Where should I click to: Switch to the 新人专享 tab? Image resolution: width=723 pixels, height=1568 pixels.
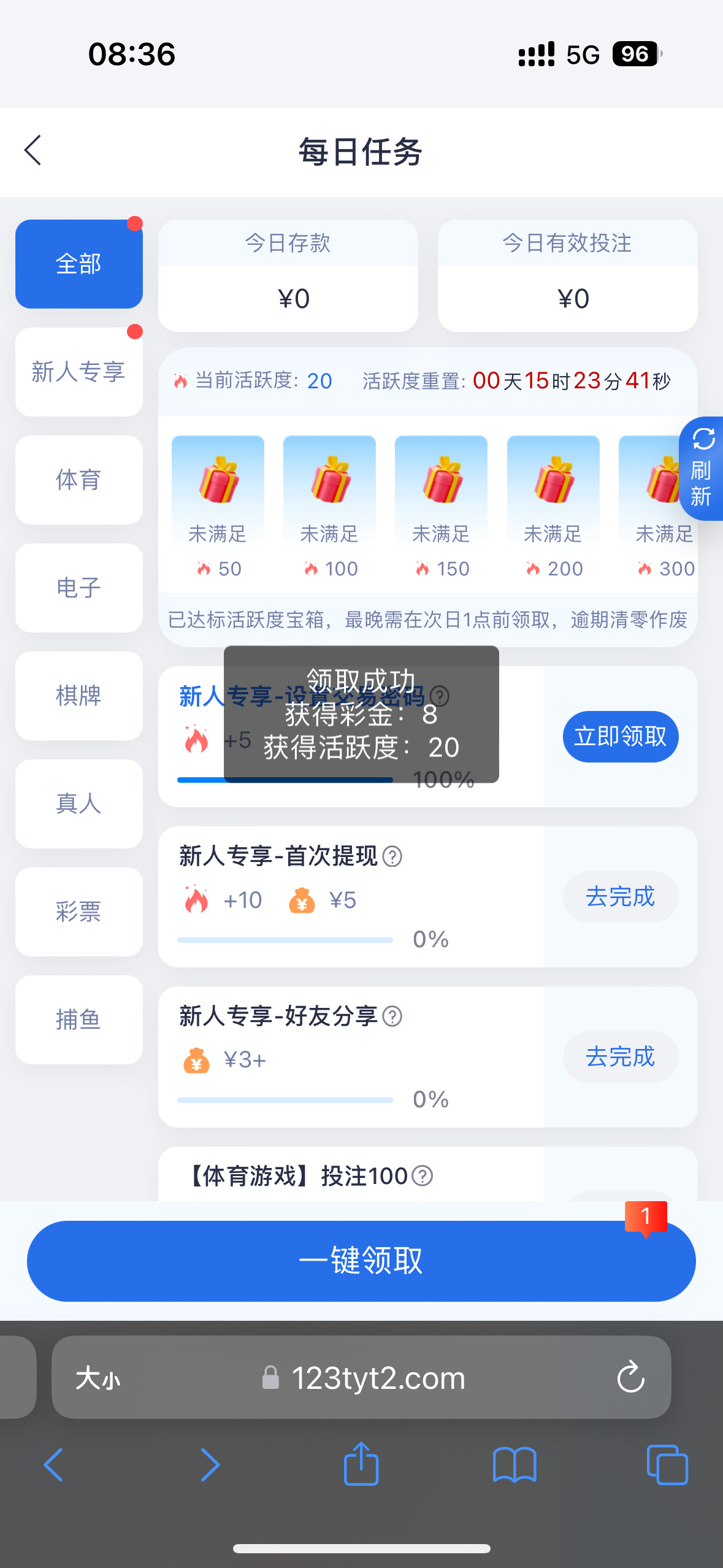[x=78, y=372]
